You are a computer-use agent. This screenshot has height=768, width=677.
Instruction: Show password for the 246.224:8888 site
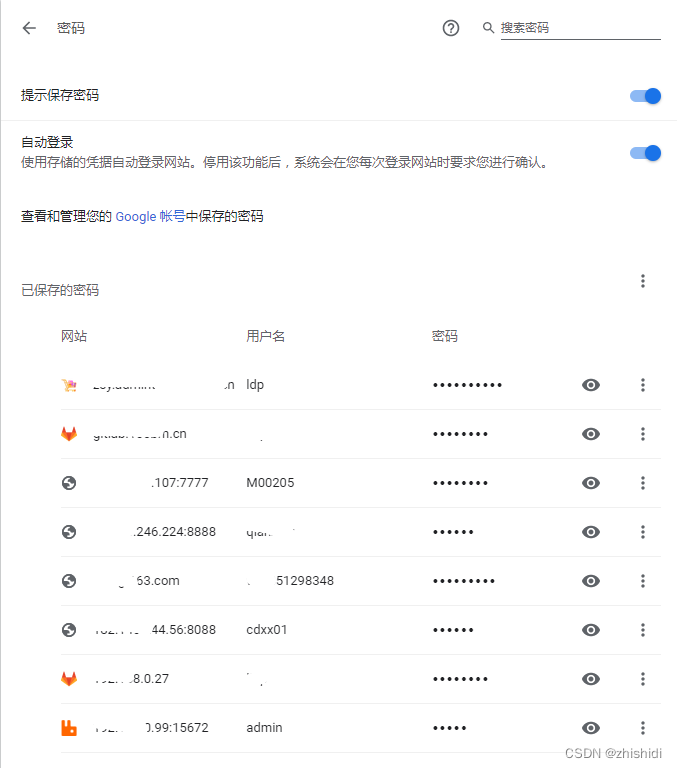tap(591, 532)
